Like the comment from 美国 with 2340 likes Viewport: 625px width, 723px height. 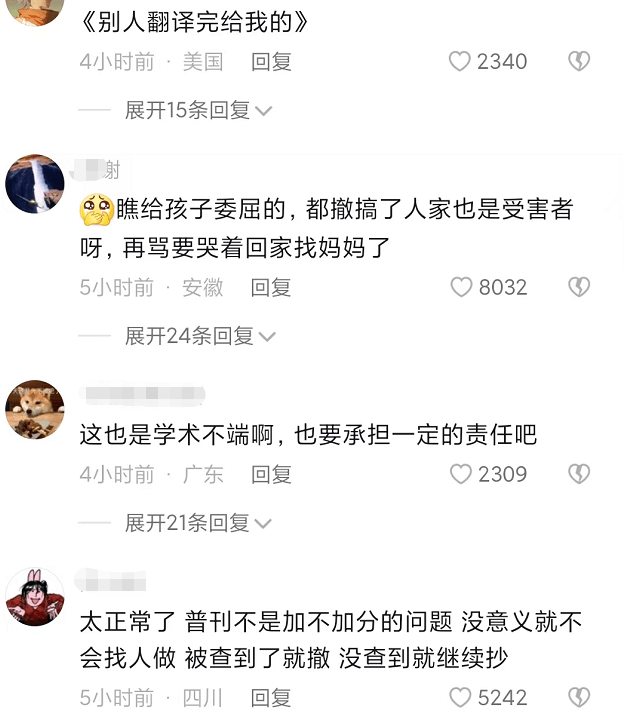pos(460,62)
